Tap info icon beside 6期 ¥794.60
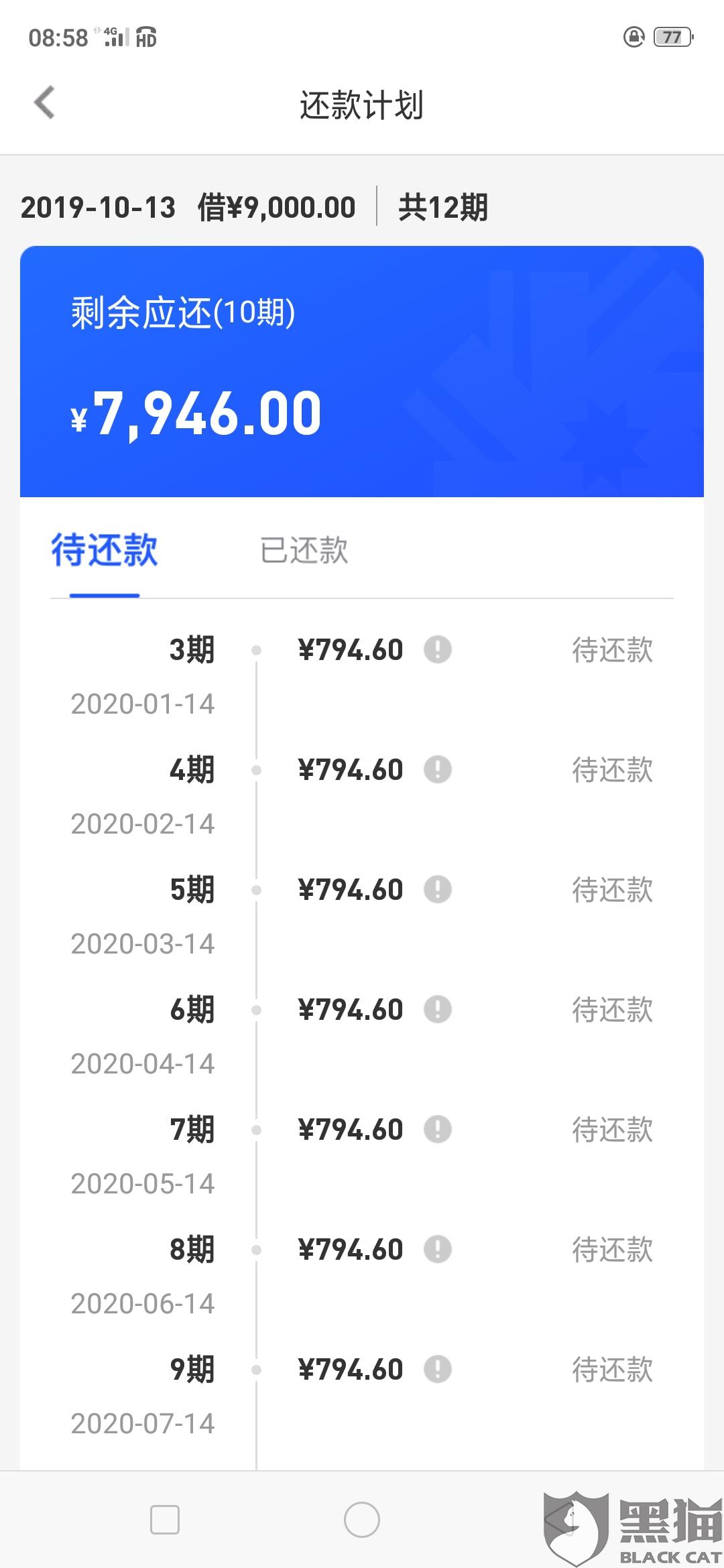The image size is (724, 1568). [x=438, y=1009]
